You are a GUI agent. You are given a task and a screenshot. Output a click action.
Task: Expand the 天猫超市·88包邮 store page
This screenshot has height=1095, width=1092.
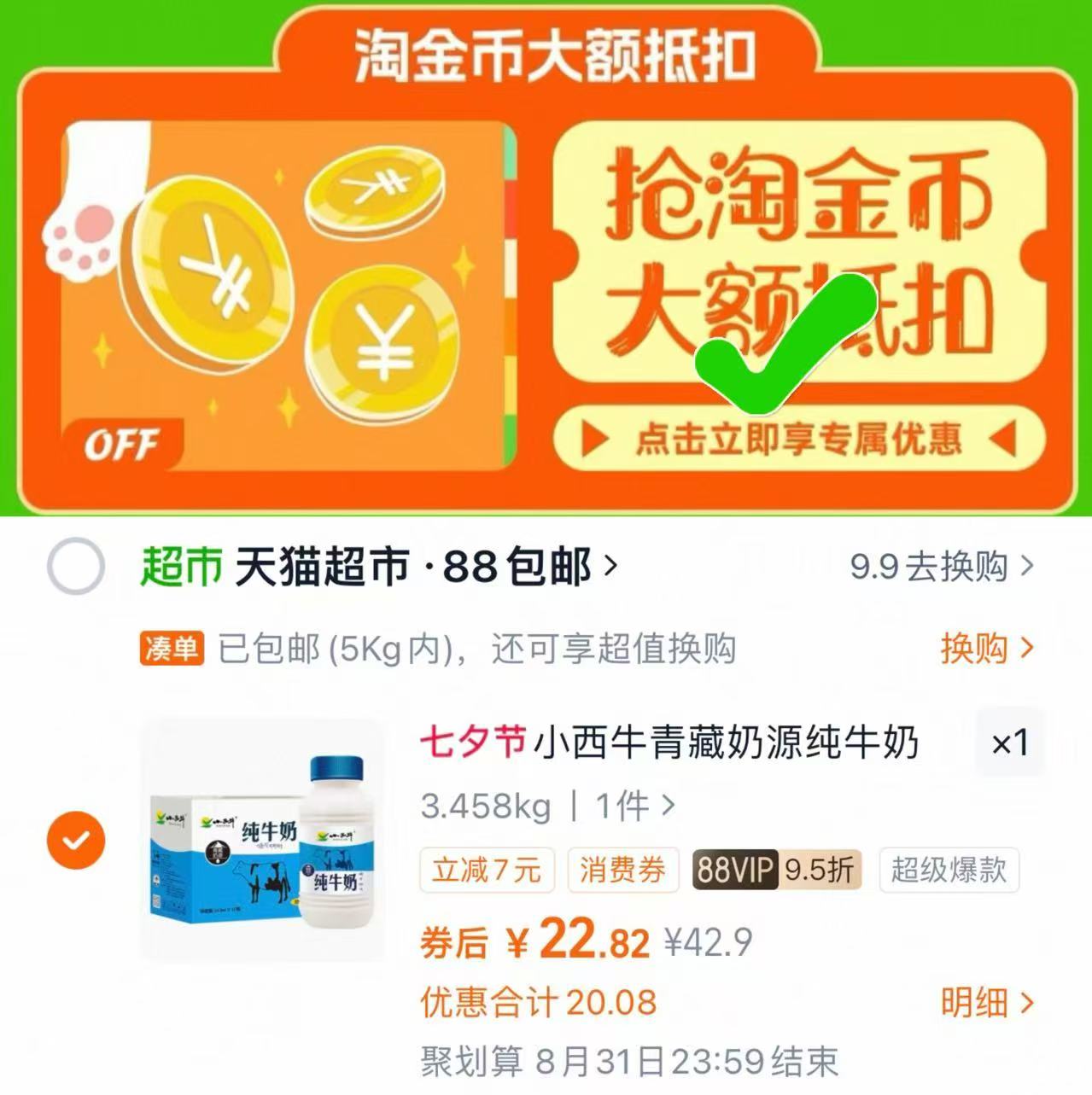(384, 567)
